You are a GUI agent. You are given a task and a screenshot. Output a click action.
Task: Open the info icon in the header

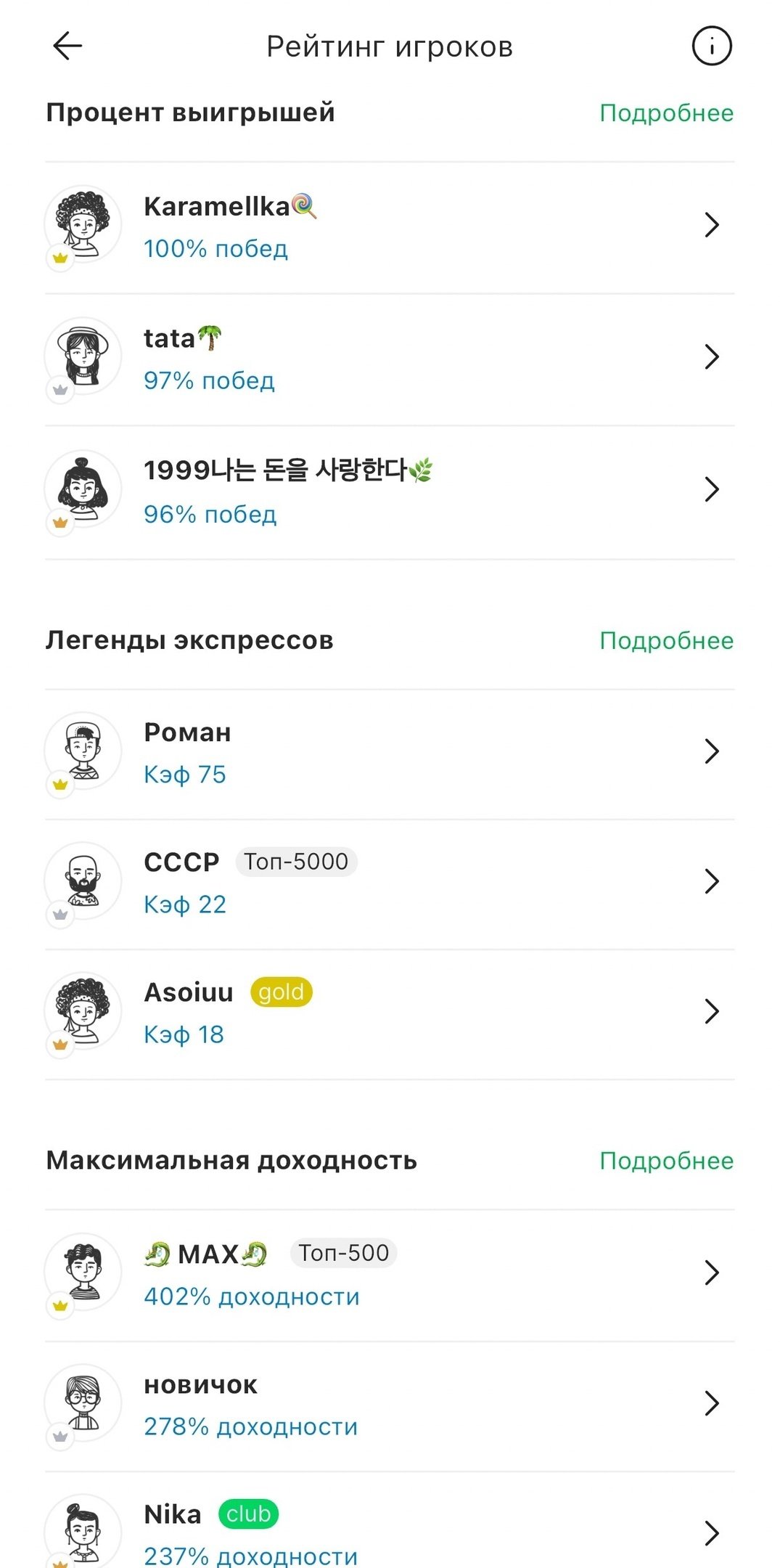coord(711,46)
